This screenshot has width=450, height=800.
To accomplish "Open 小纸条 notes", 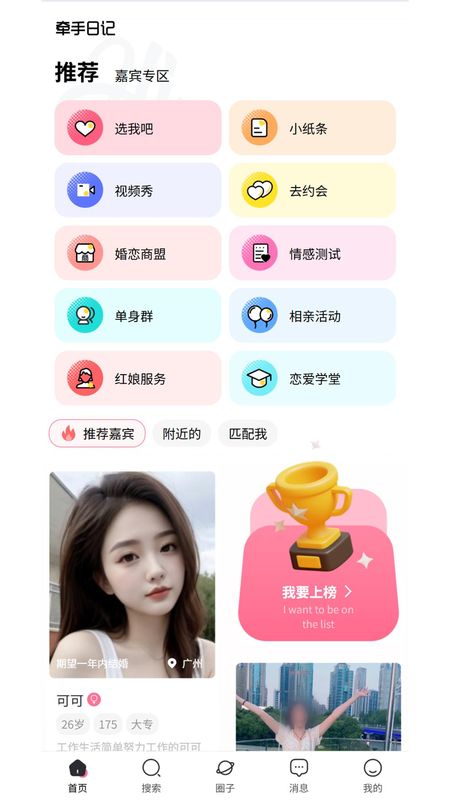I will pyautogui.click(x=312, y=128).
